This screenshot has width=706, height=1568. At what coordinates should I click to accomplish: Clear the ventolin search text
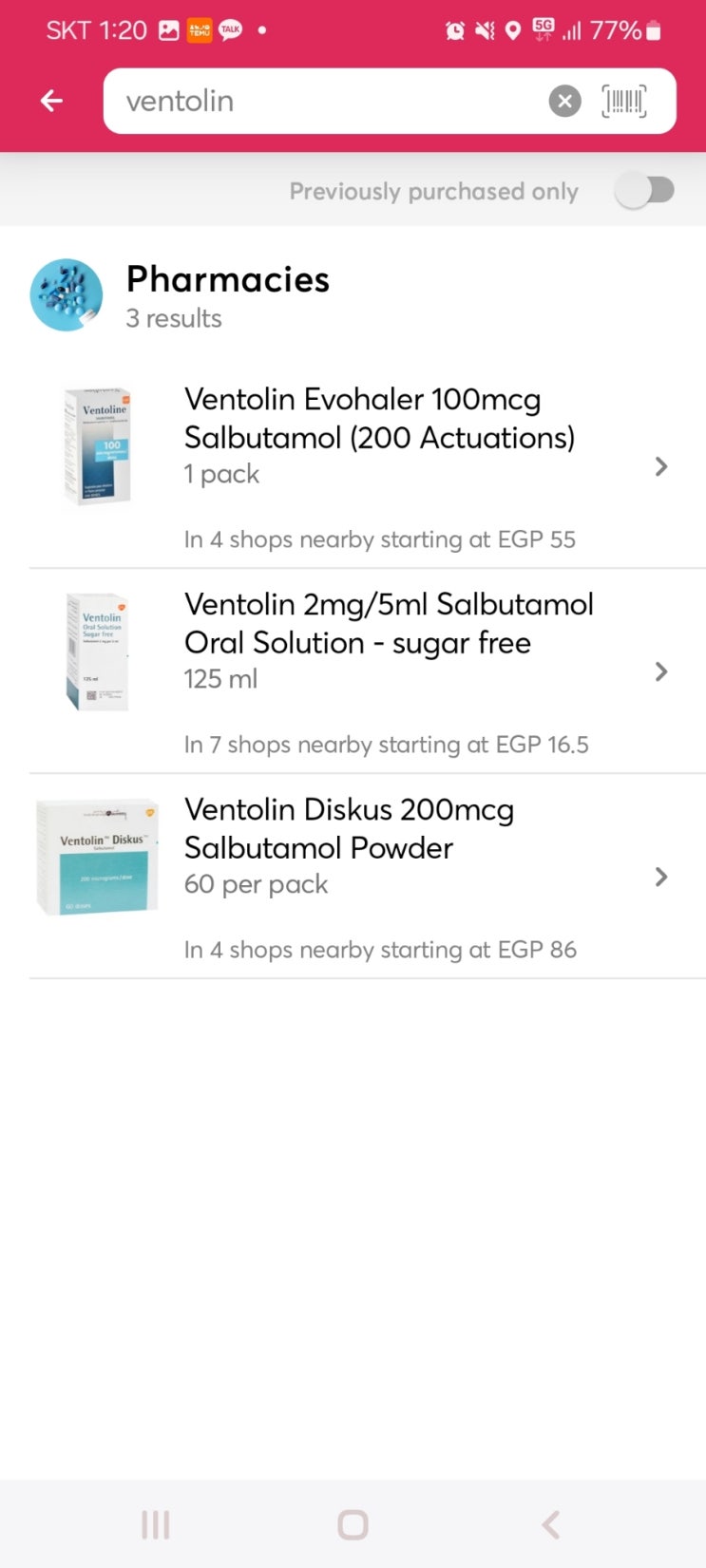[564, 101]
